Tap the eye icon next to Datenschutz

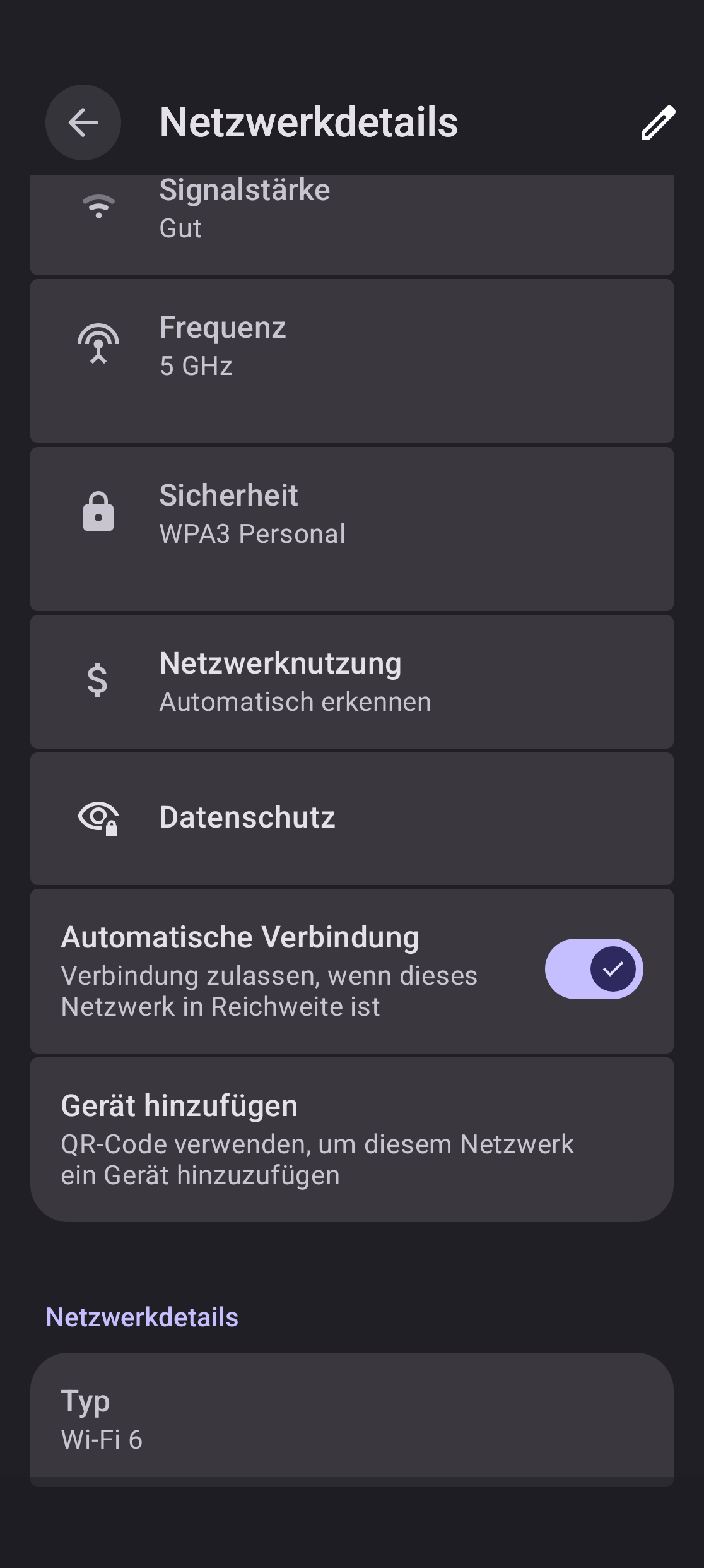tap(98, 817)
